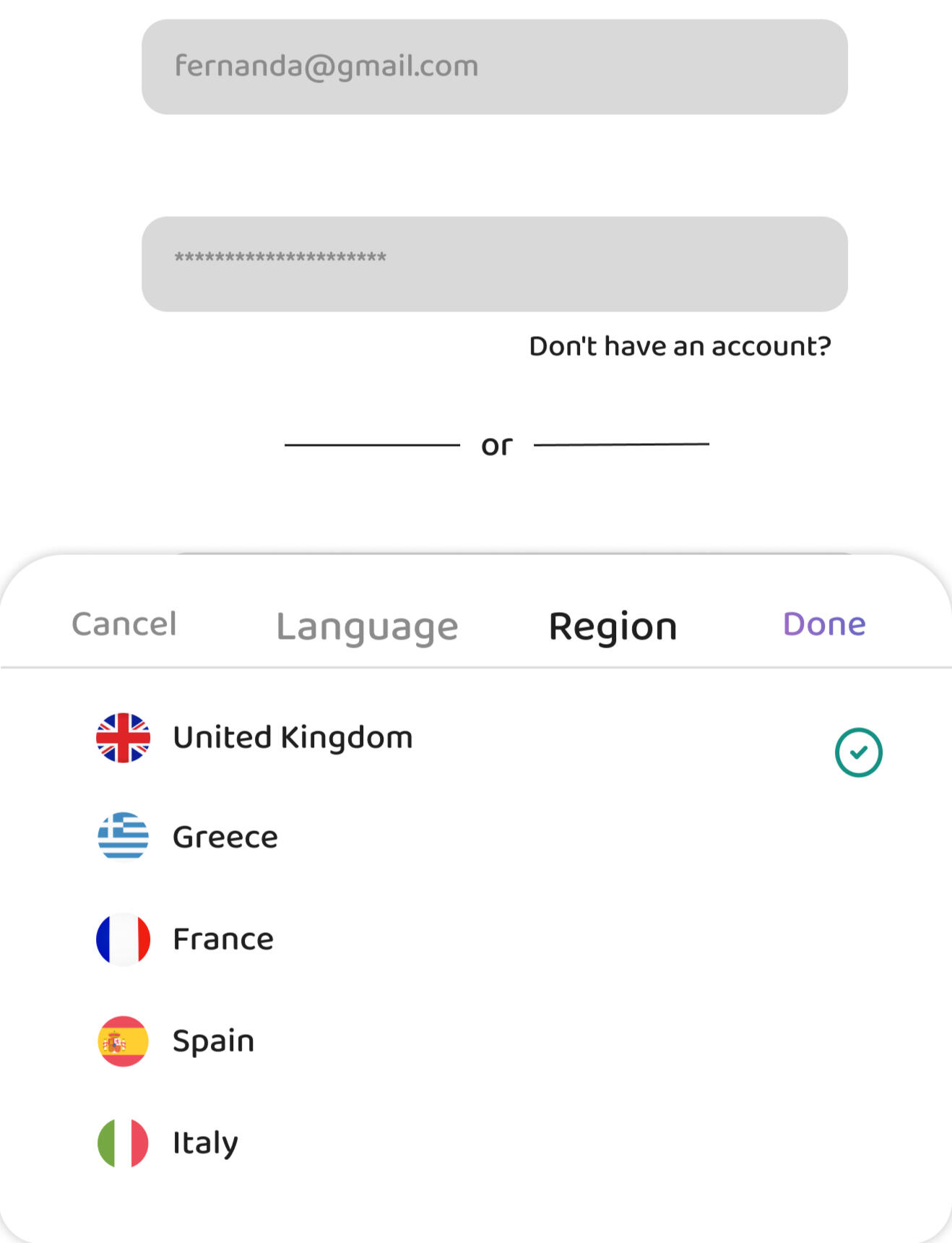Select United Kingdom as region

pyautogui.click(x=293, y=738)
